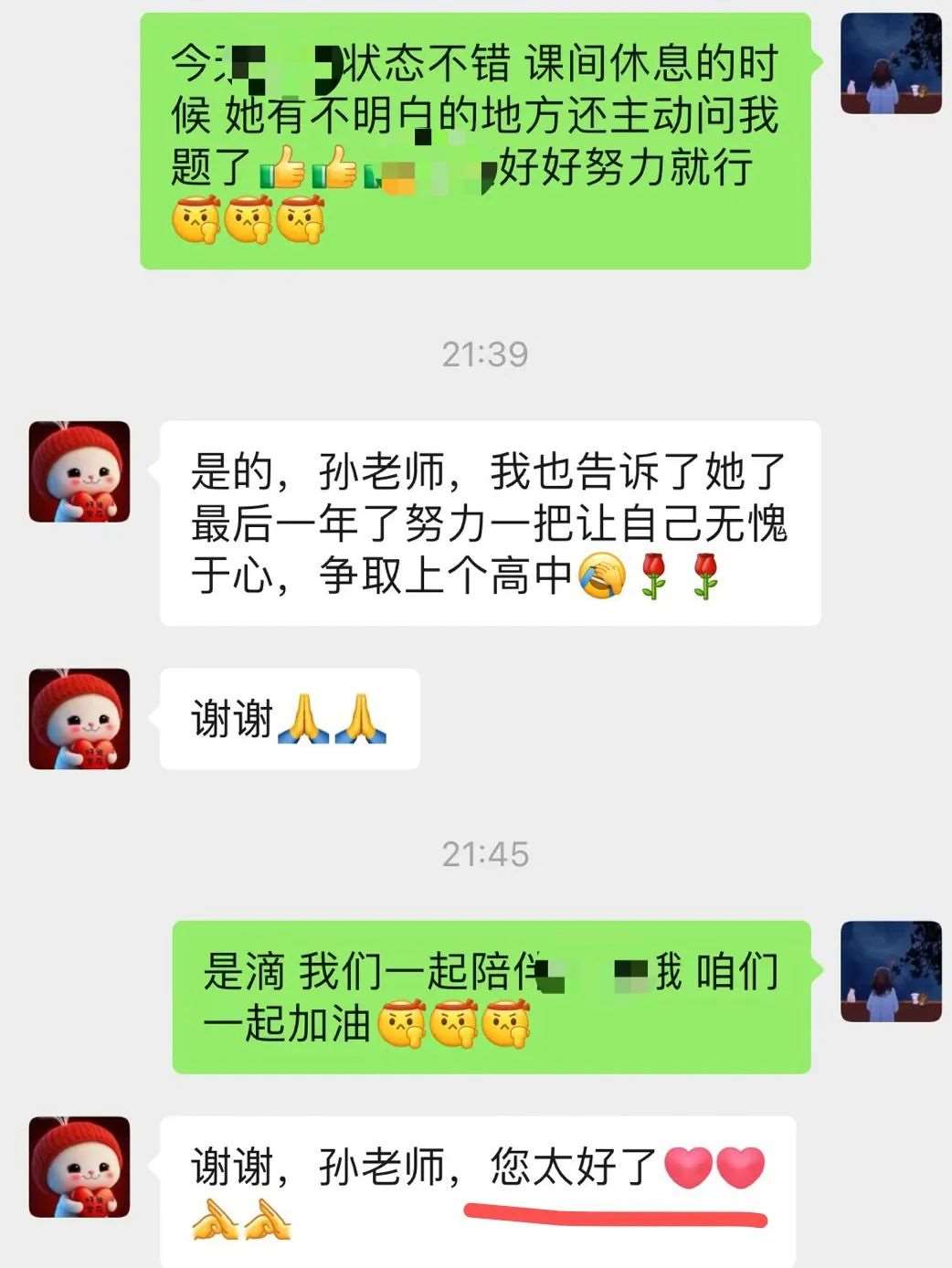Image resolution: width=952 pixels, height=1268 pixels.
Task: Open sender's avatar beside the 状态不错 message
Action: [x=891, y=64]
